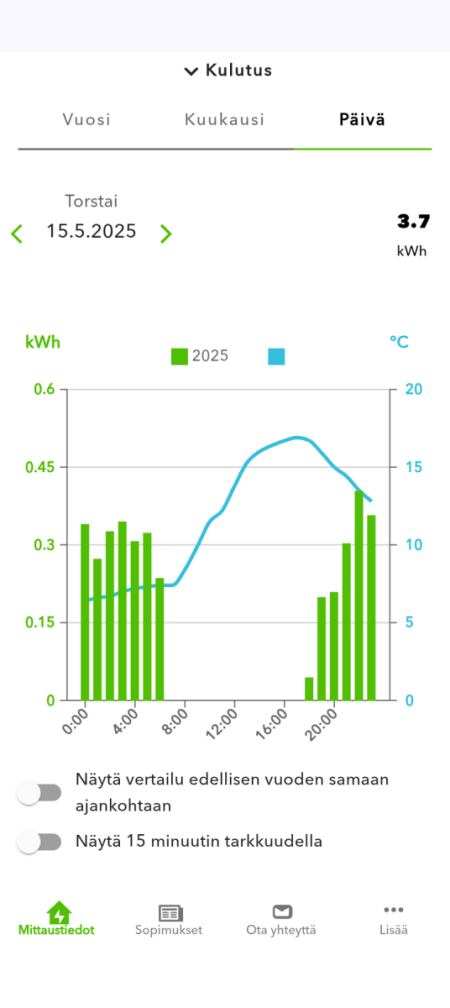Screen dimensions: 450x1008
Task: Open the Mittaustiedot tab
Action: coord(57,919)
